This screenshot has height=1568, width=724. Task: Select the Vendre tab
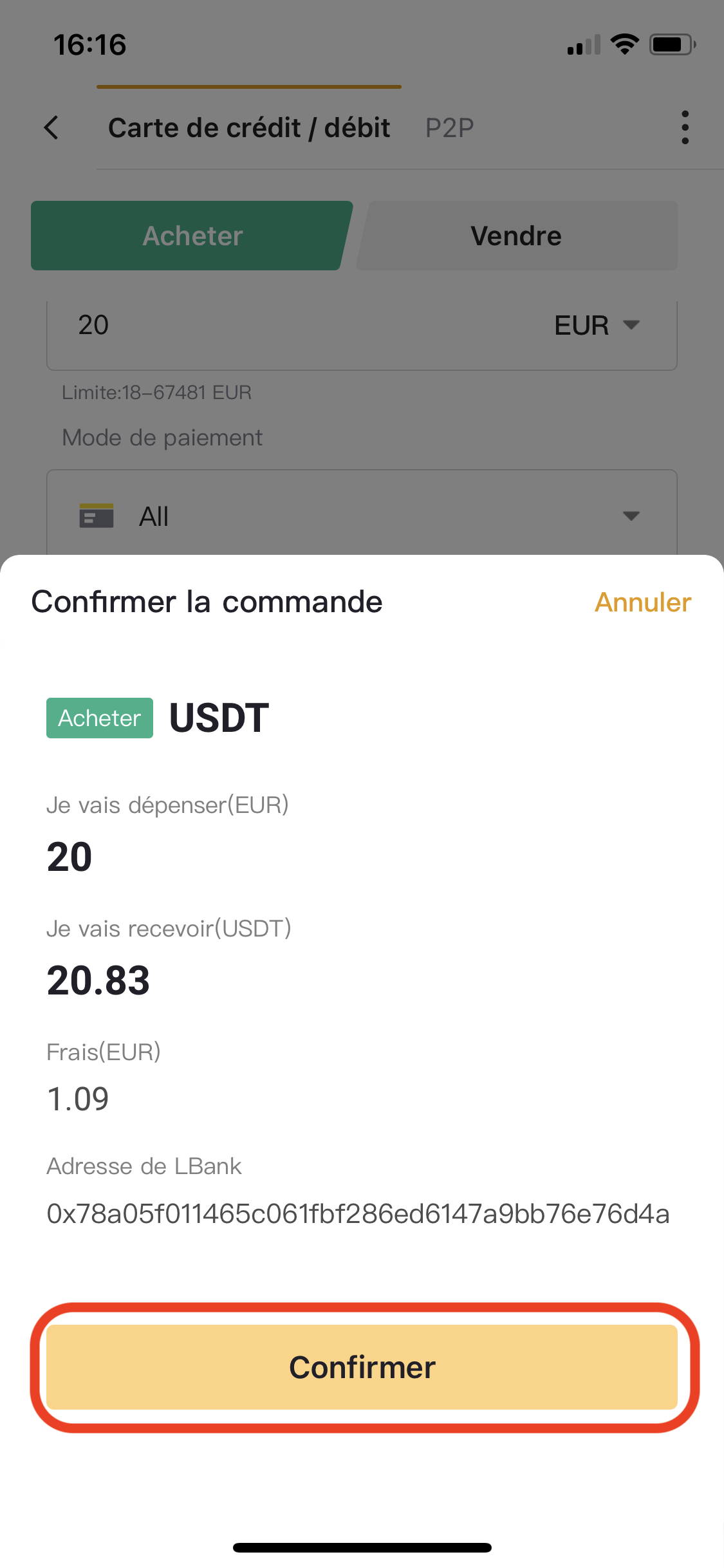coord(516,236)
